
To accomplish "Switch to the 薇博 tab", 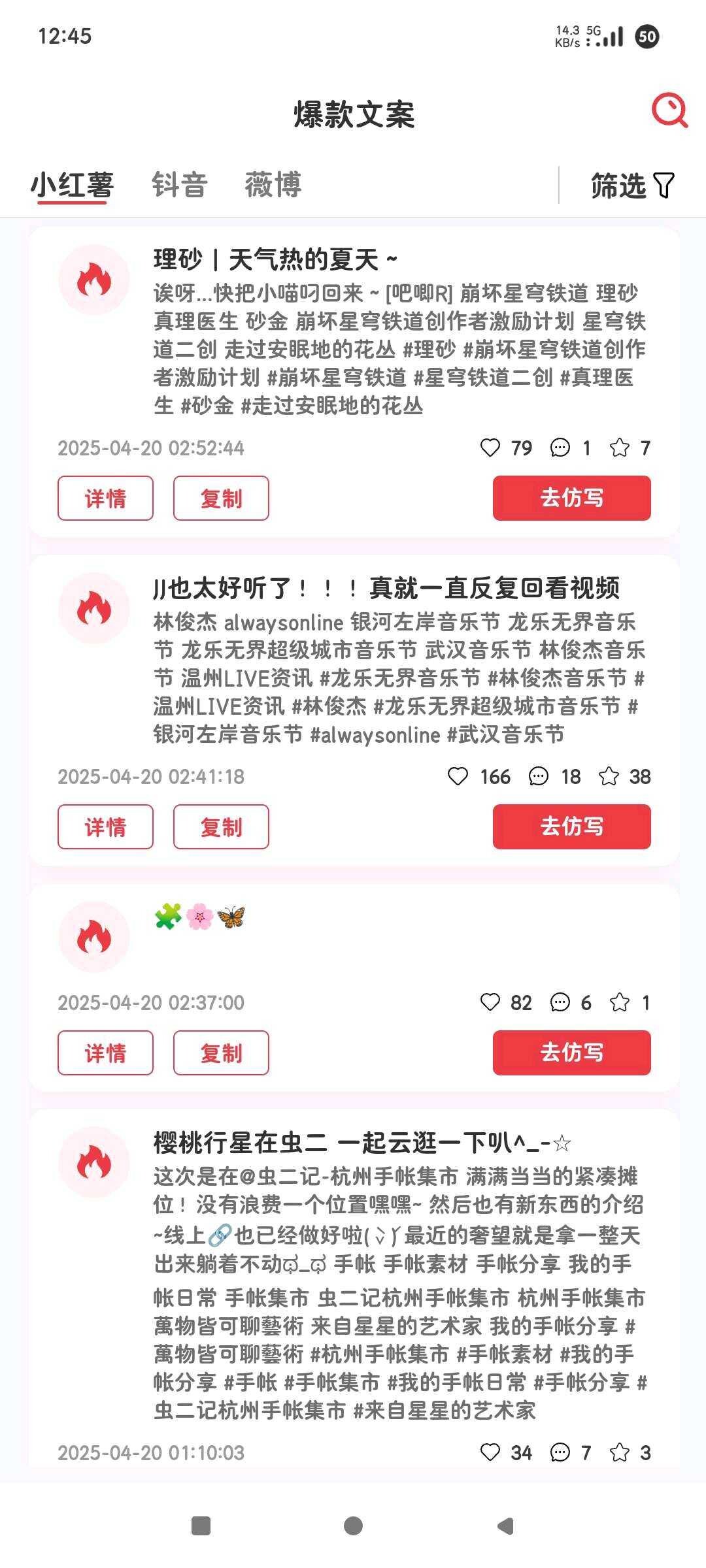I will [273, 185].
